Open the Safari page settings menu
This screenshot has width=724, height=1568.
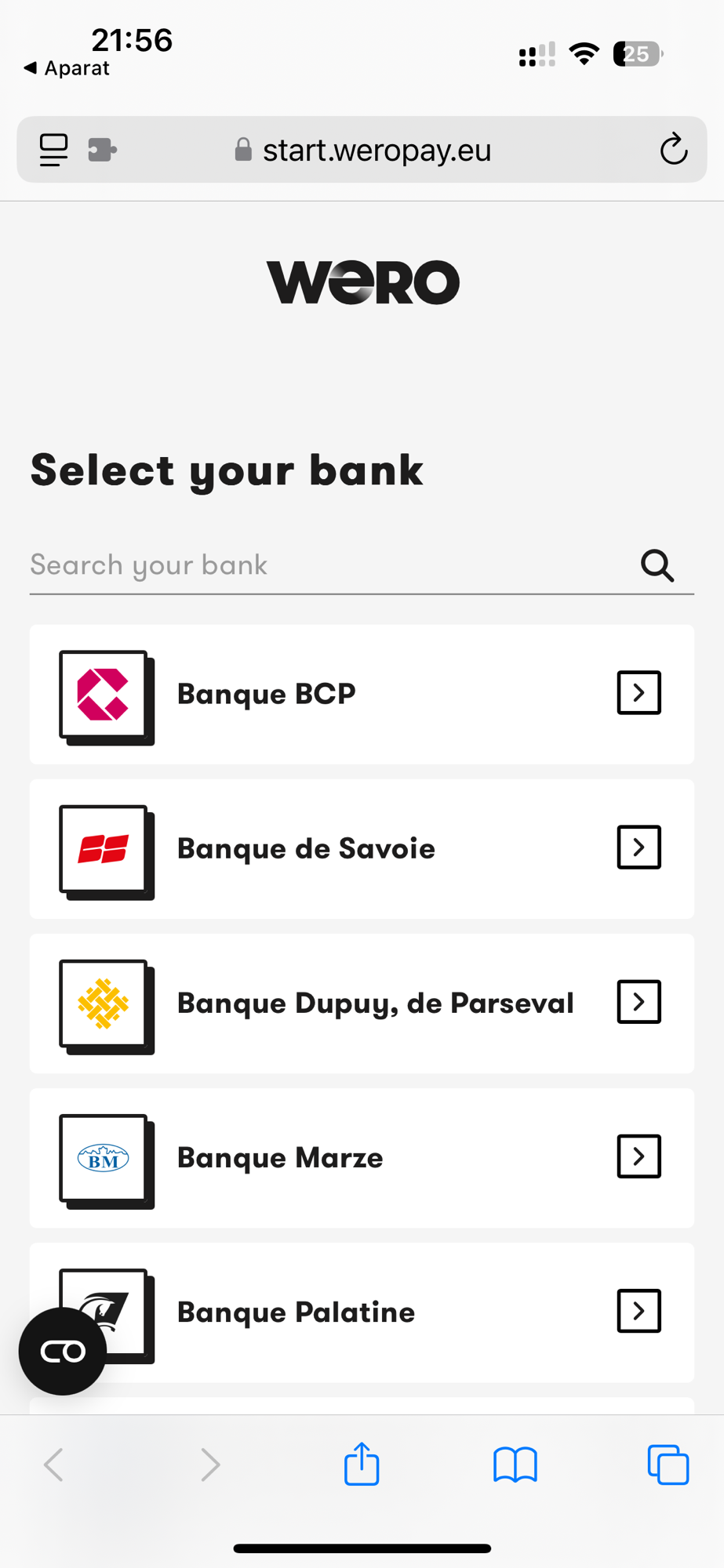[x=53, y=149]
